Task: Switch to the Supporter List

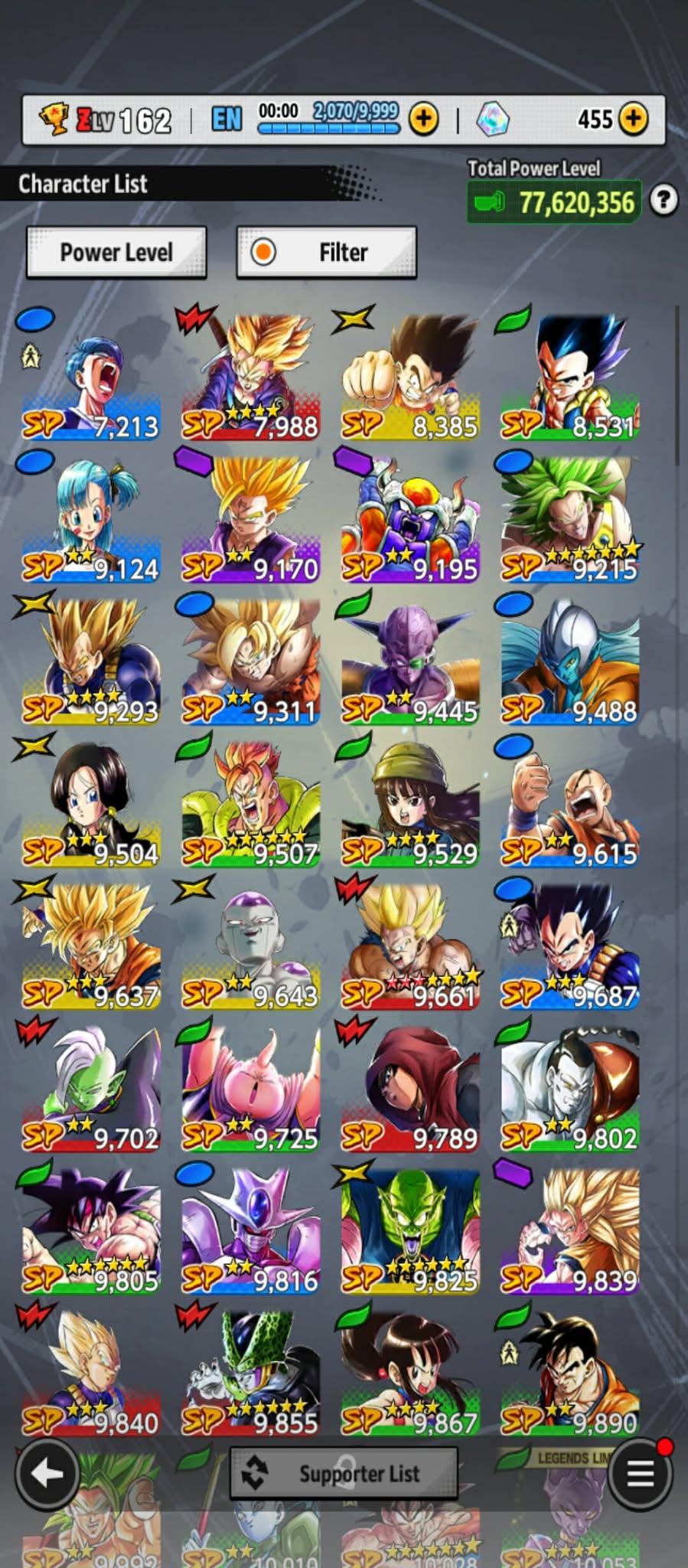Action: tap(344, 1473)
